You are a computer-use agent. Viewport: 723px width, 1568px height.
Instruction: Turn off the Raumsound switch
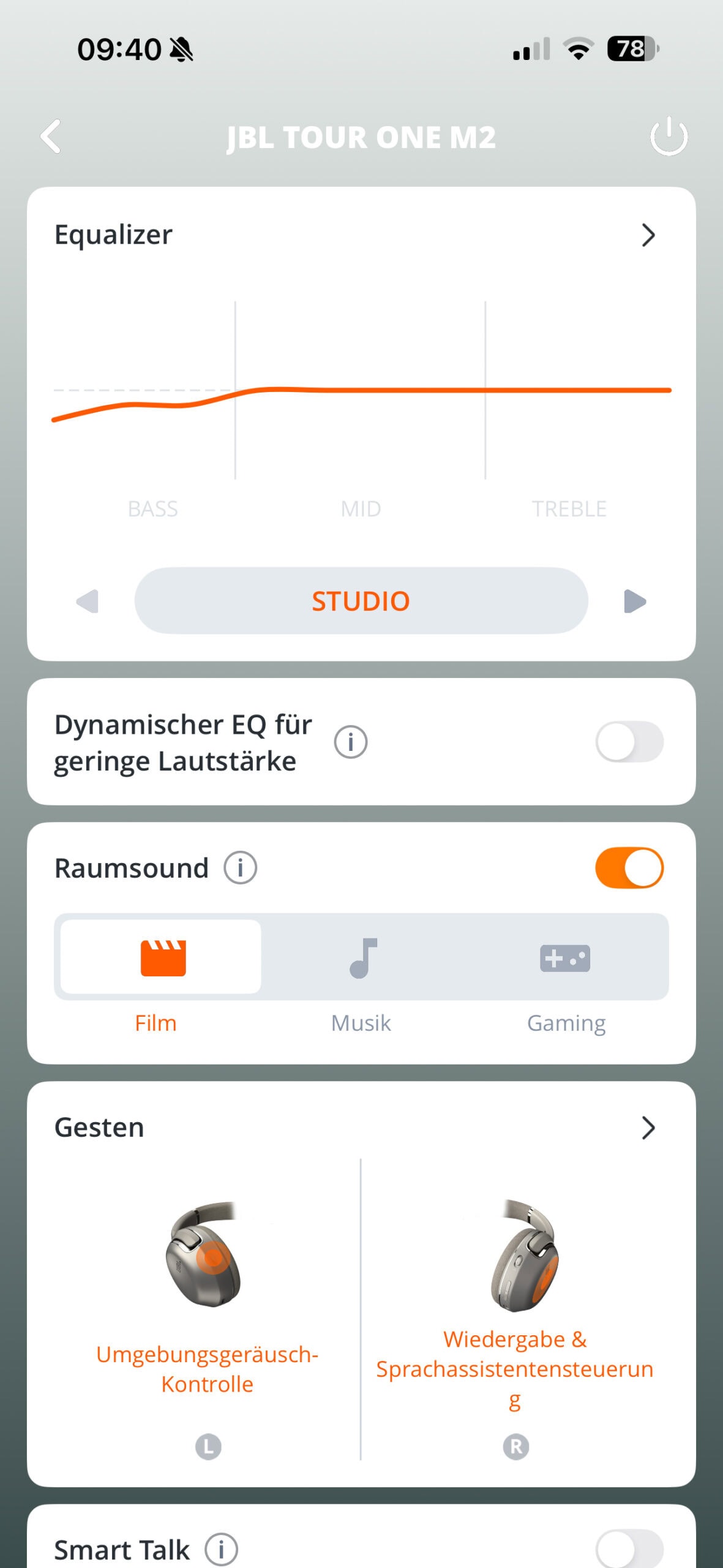(x=629, y=868)
